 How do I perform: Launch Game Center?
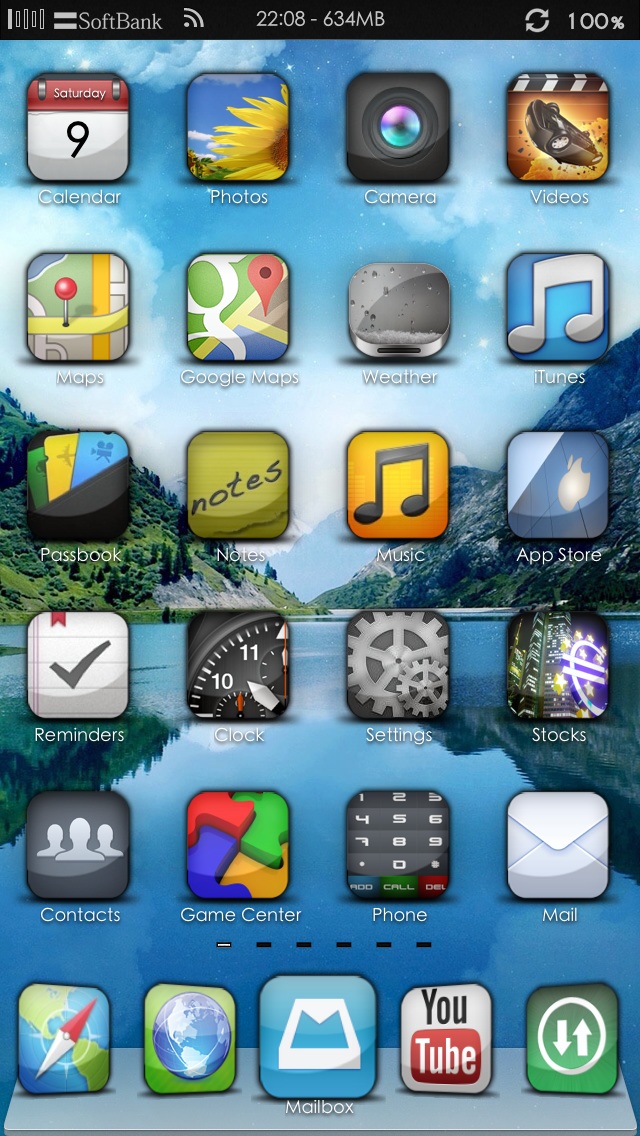click(x=238, y=845)
